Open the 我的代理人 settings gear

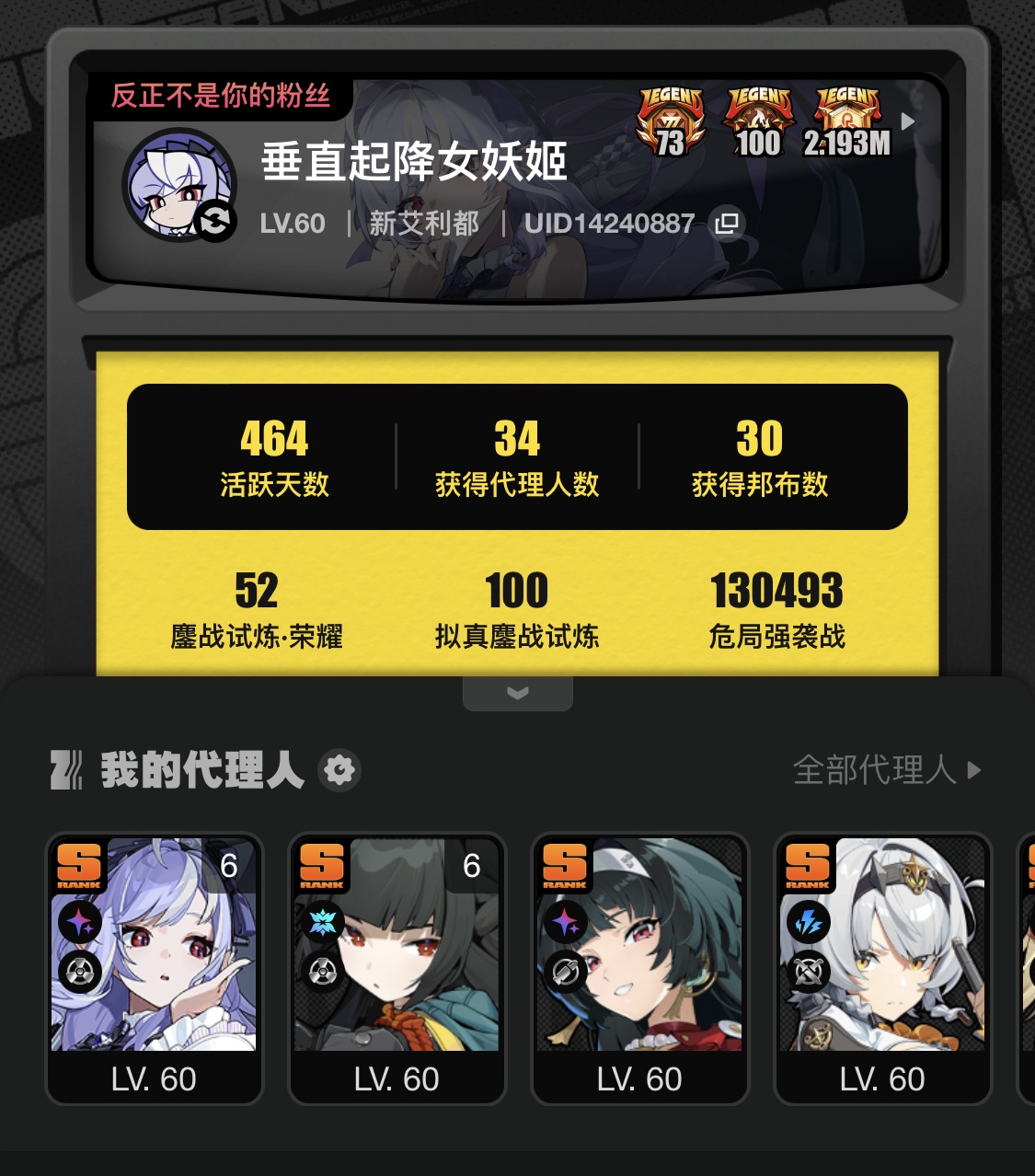coord(339,770)
